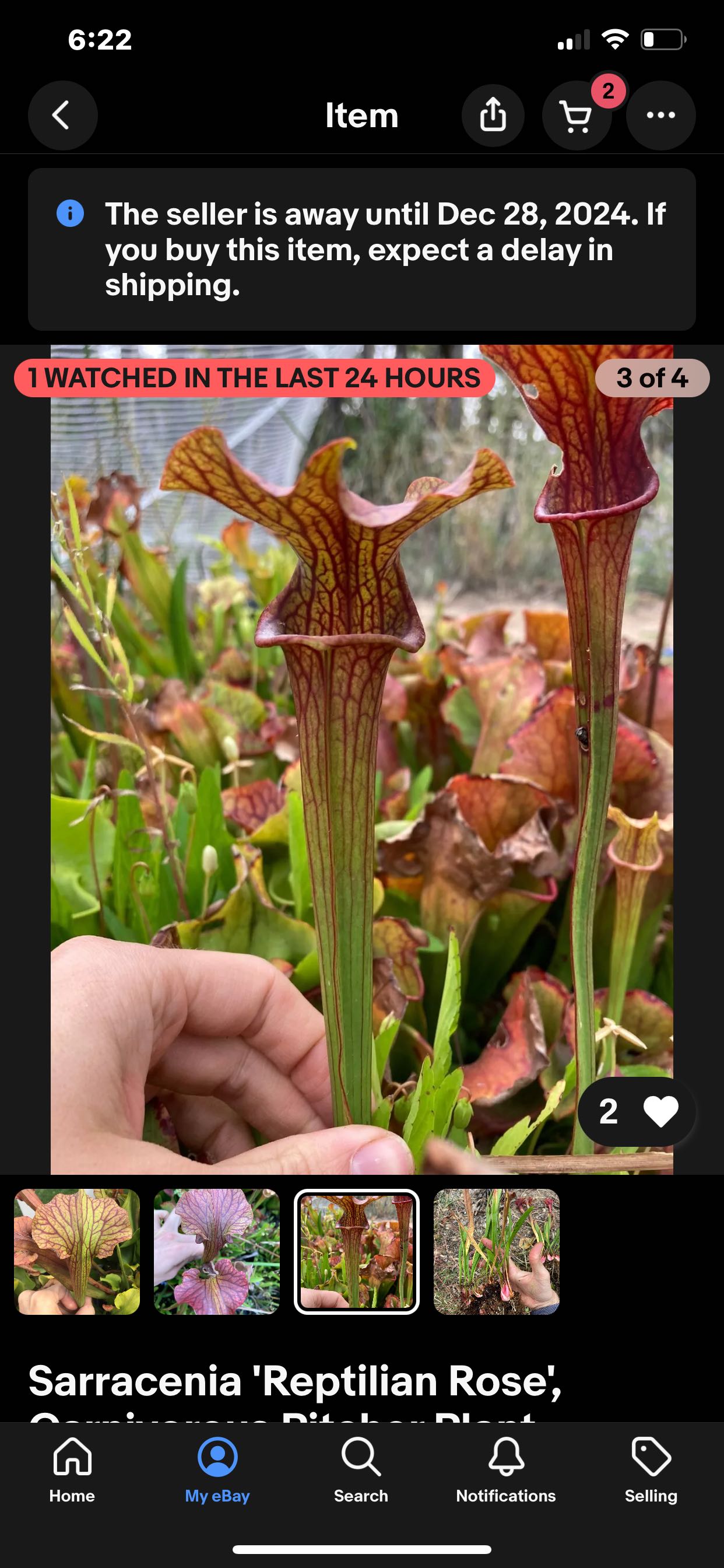Select the first thumbnail of the leaf
The image size is (724, 1568).
[x=78, y=1251]
